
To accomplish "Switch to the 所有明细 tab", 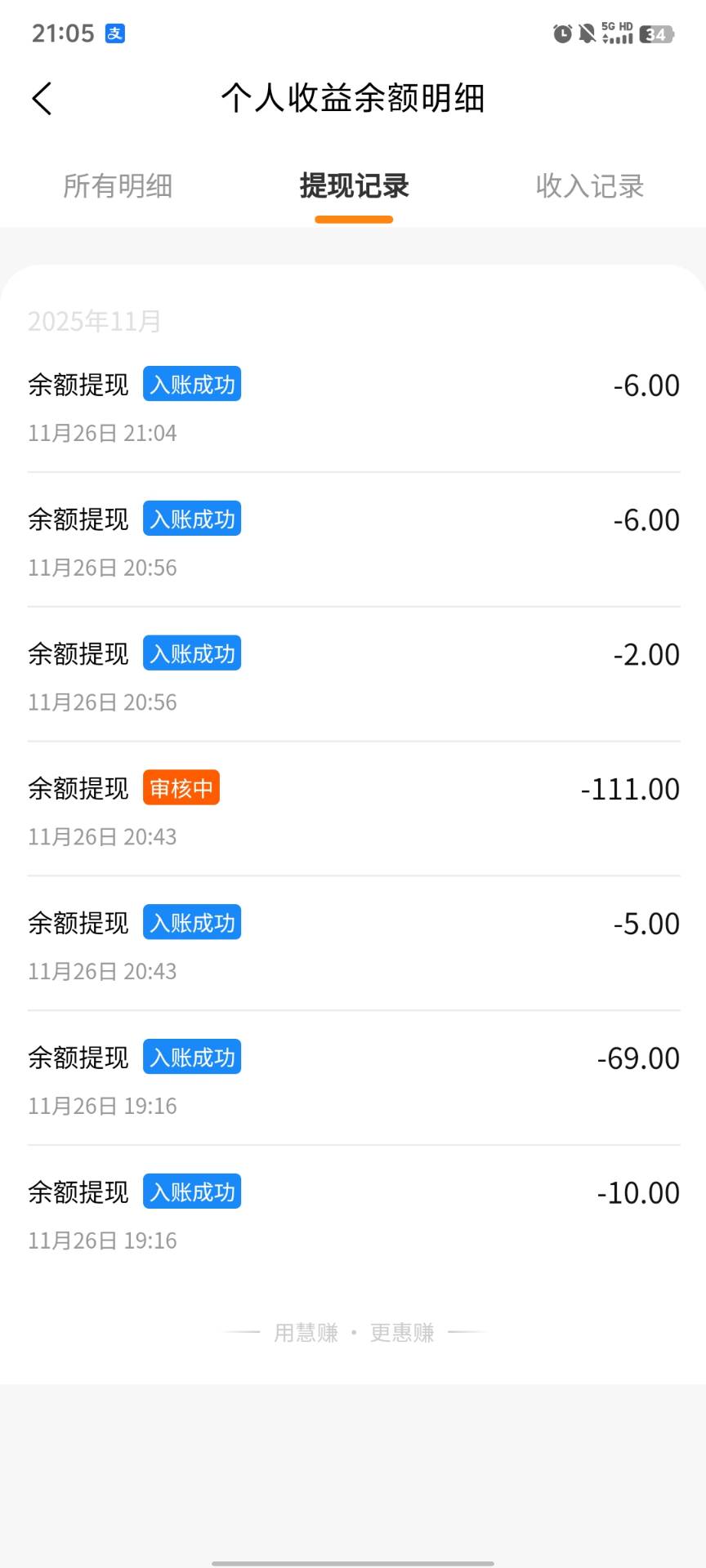I will click(x=118, y=186).
